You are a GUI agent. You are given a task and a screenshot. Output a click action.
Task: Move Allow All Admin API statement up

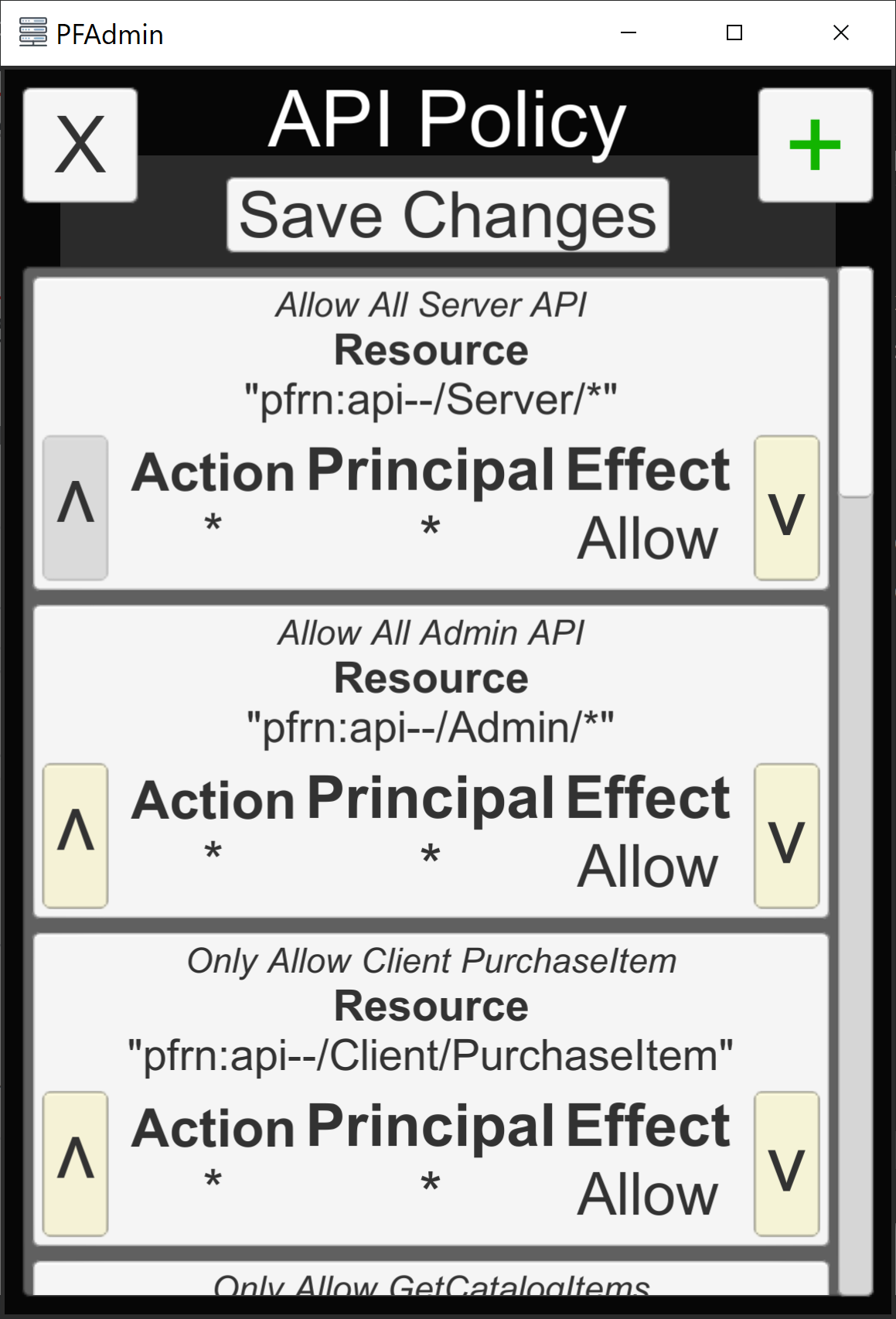pyautogui.click(x=75, y=836)
